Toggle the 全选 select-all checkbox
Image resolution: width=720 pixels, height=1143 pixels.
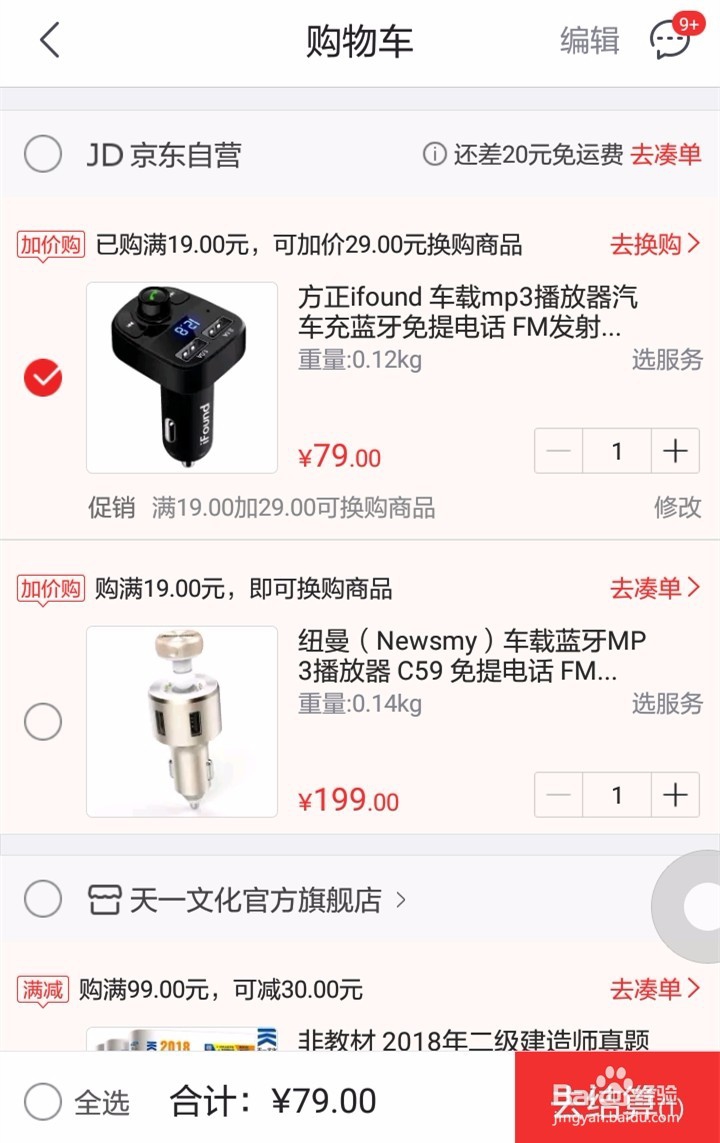(x=43, y=1102)
